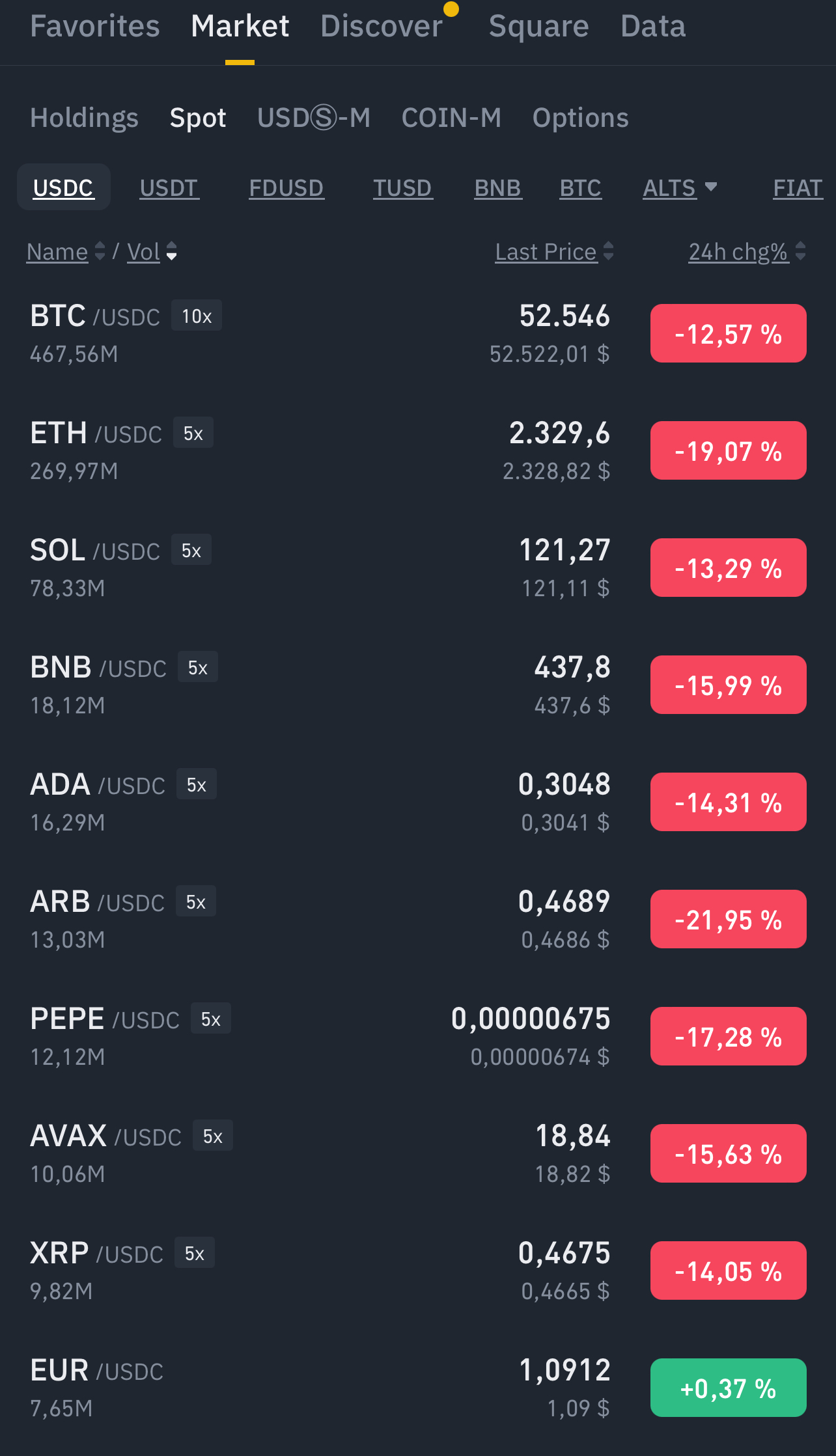Show the Options markets
The width and height of the screenshot is (836, 1456).
(x=580, y=118)
